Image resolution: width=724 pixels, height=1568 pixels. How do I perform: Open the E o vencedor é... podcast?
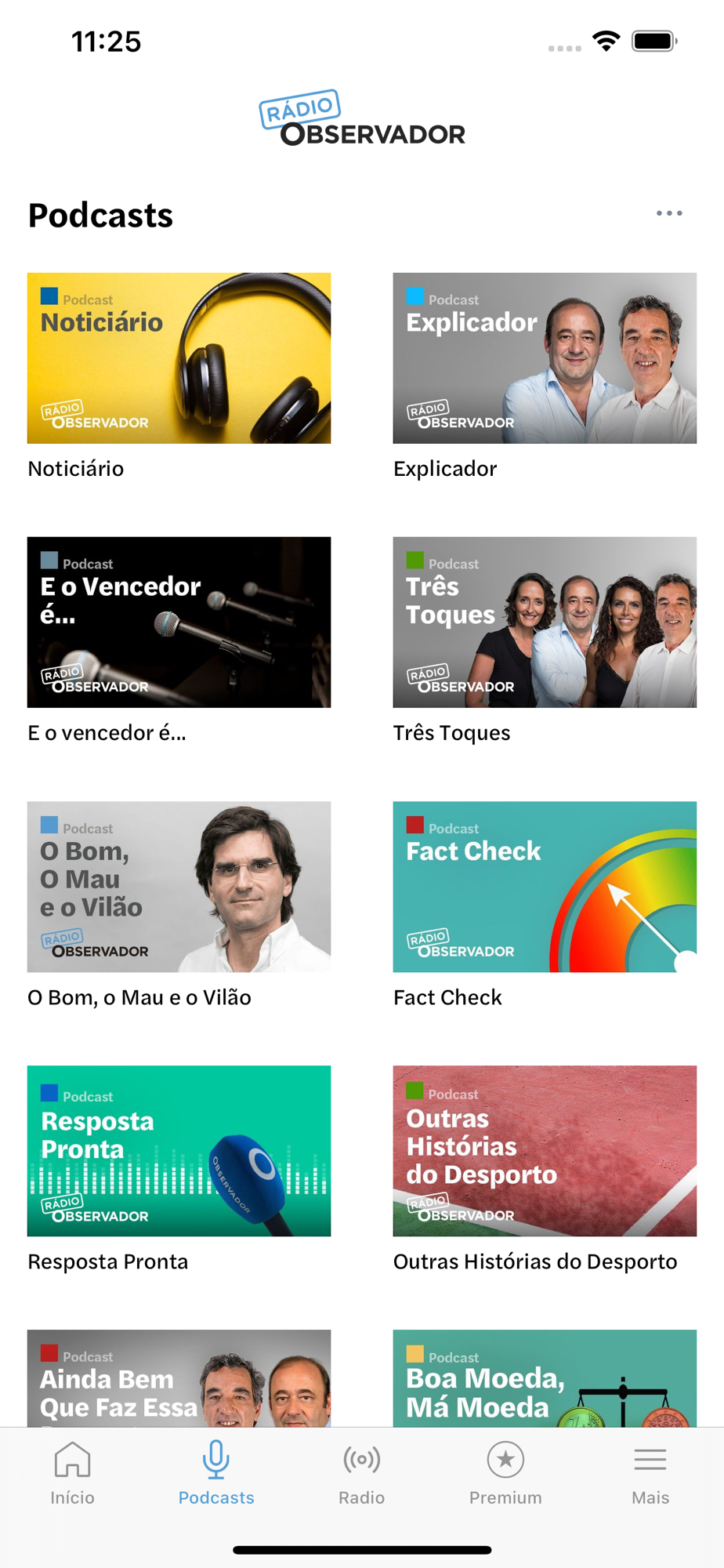tap(179, 622)
